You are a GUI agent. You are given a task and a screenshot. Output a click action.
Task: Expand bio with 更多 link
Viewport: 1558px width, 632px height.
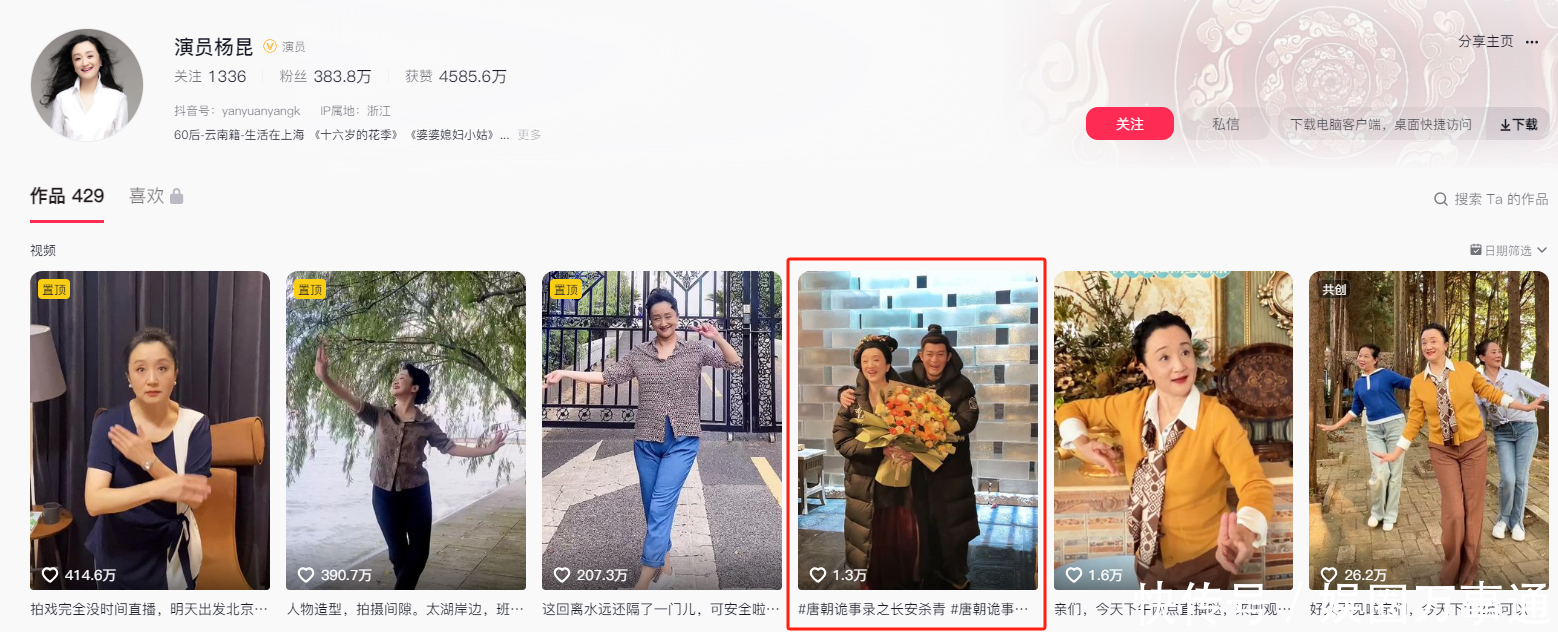529,135
